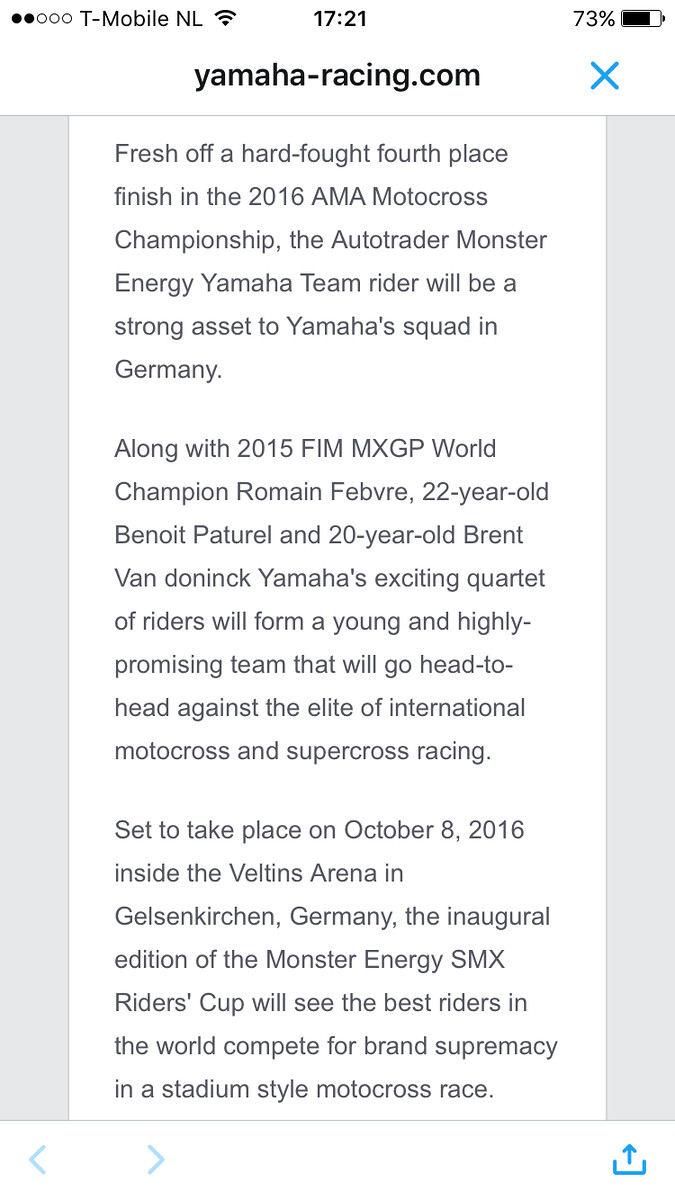Go back to the previous web page

point(37,1159)
